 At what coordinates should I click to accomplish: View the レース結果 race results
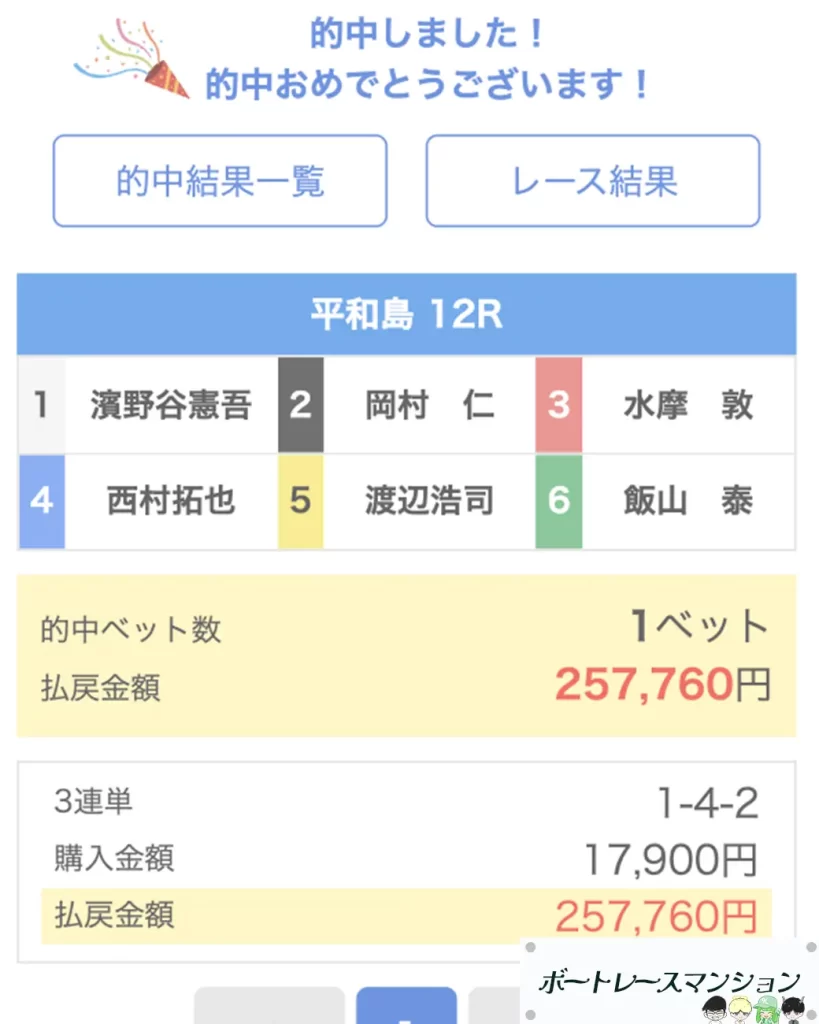[x=592, y=181]
